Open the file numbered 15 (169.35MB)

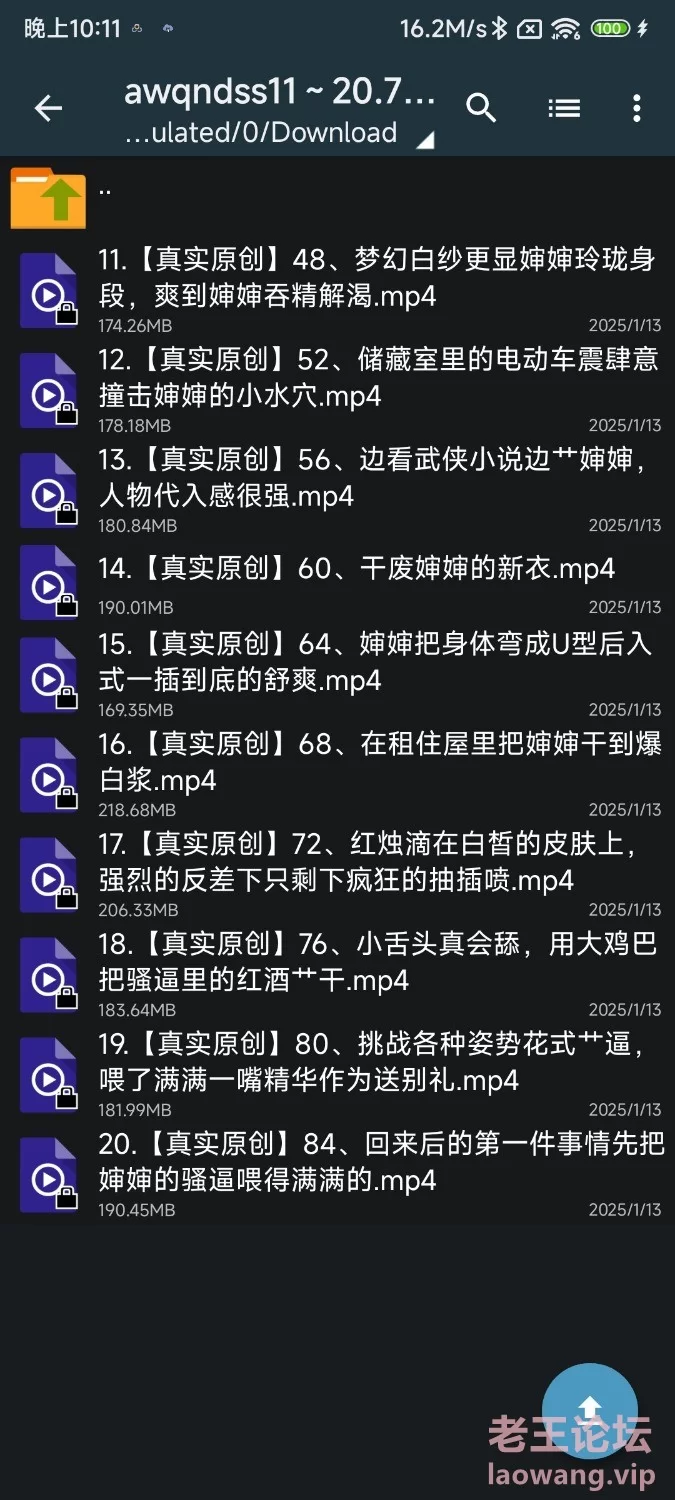tap(337, 673)
